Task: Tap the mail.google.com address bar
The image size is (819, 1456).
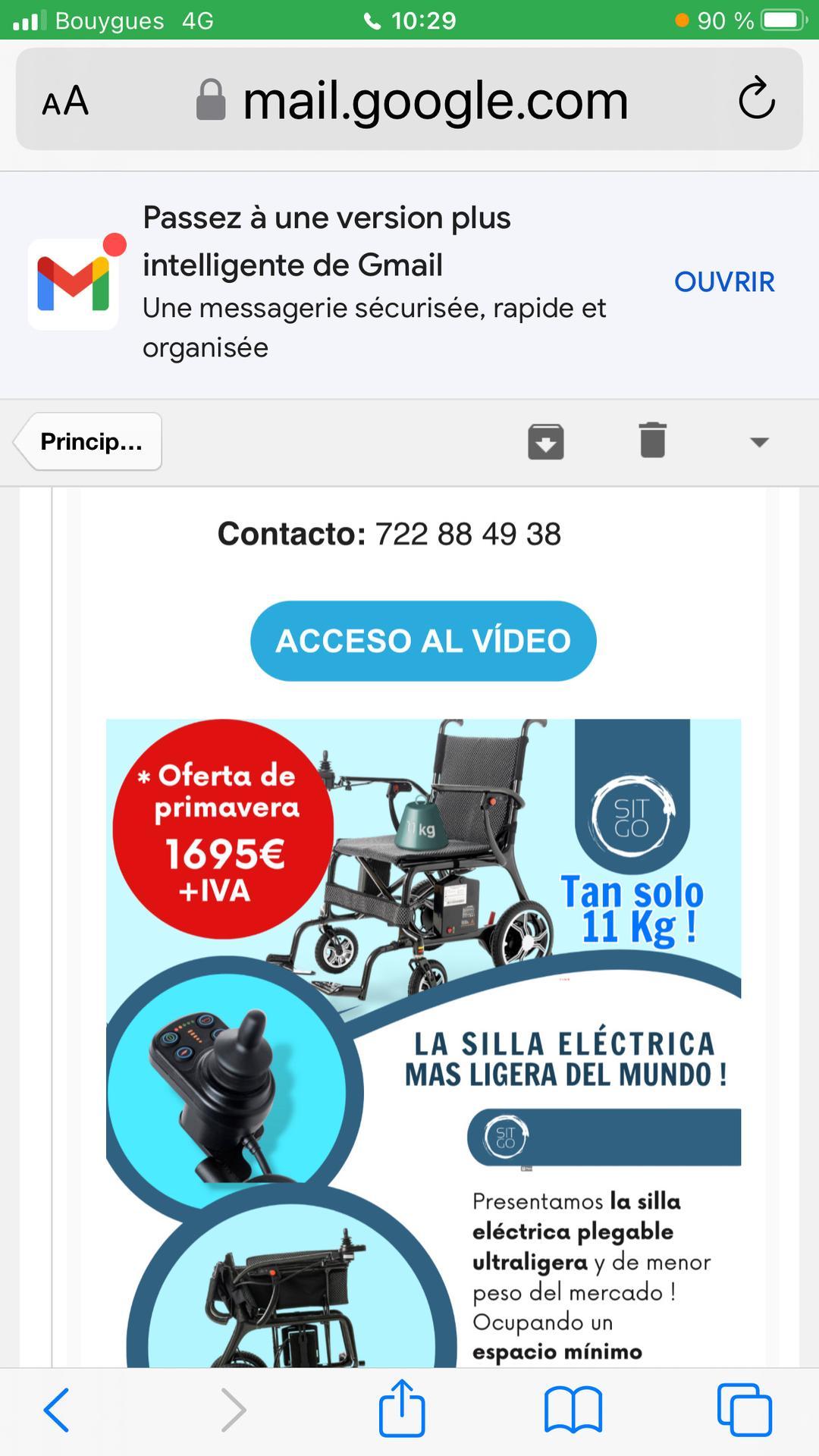Action: pos(435,101)
